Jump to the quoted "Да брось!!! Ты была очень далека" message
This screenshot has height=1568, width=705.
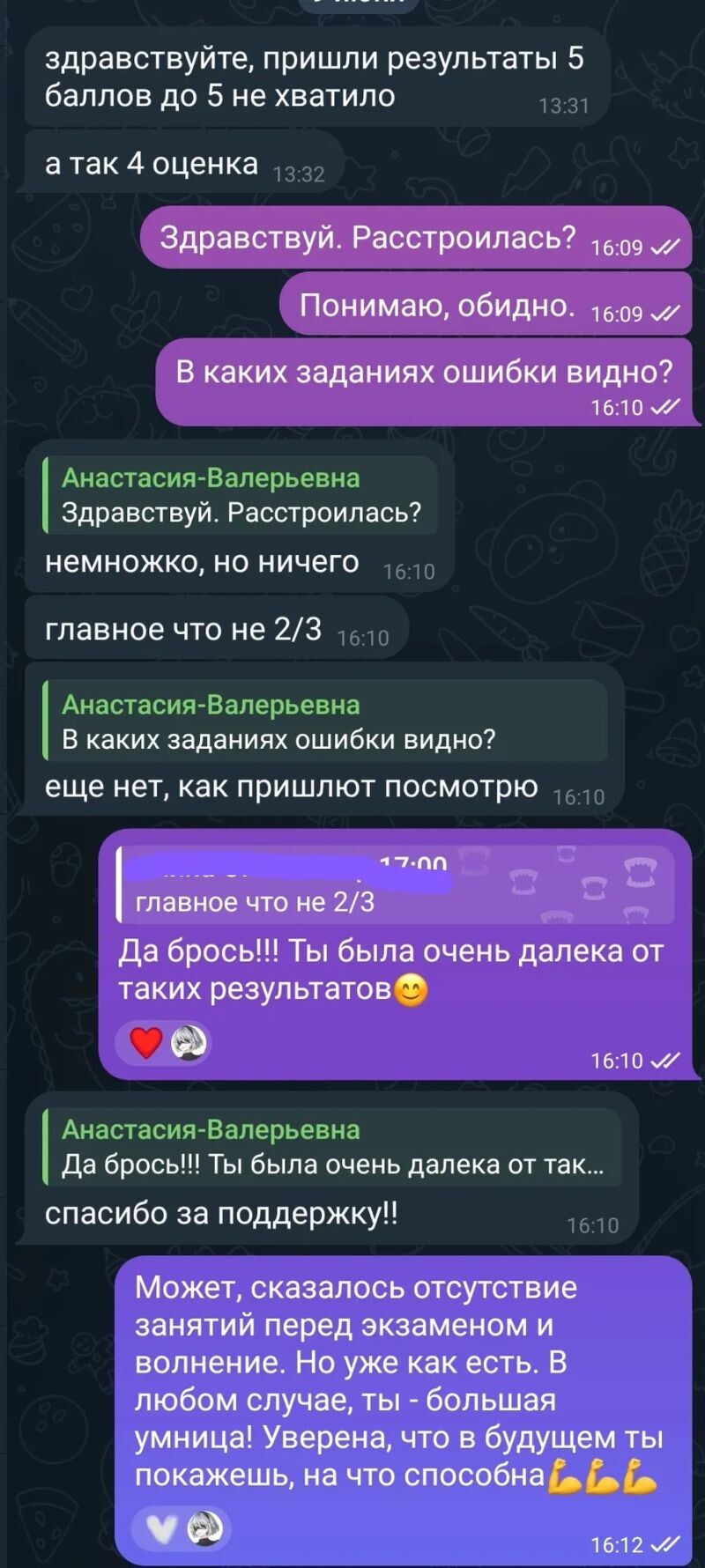coord(331,1147)
